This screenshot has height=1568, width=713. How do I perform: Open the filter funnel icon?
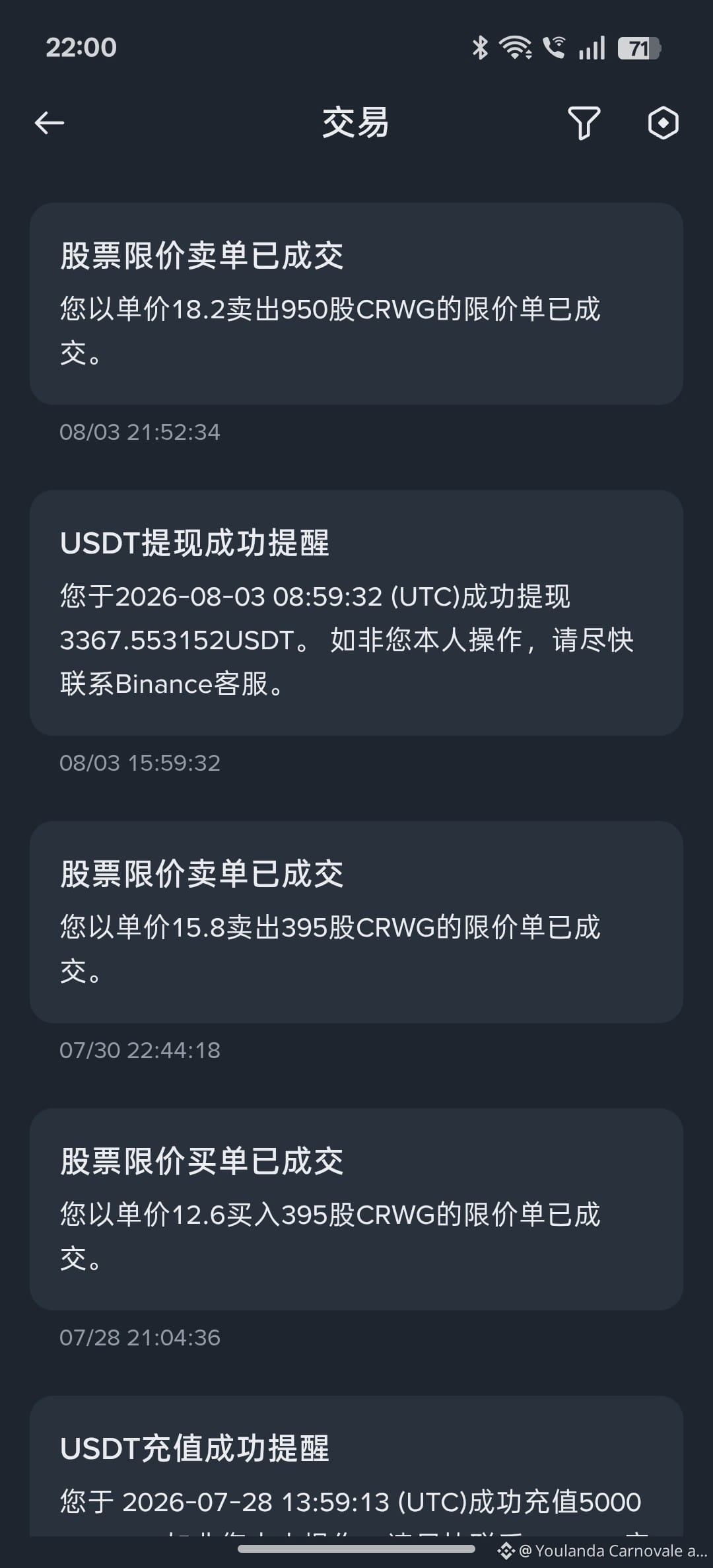584,123
